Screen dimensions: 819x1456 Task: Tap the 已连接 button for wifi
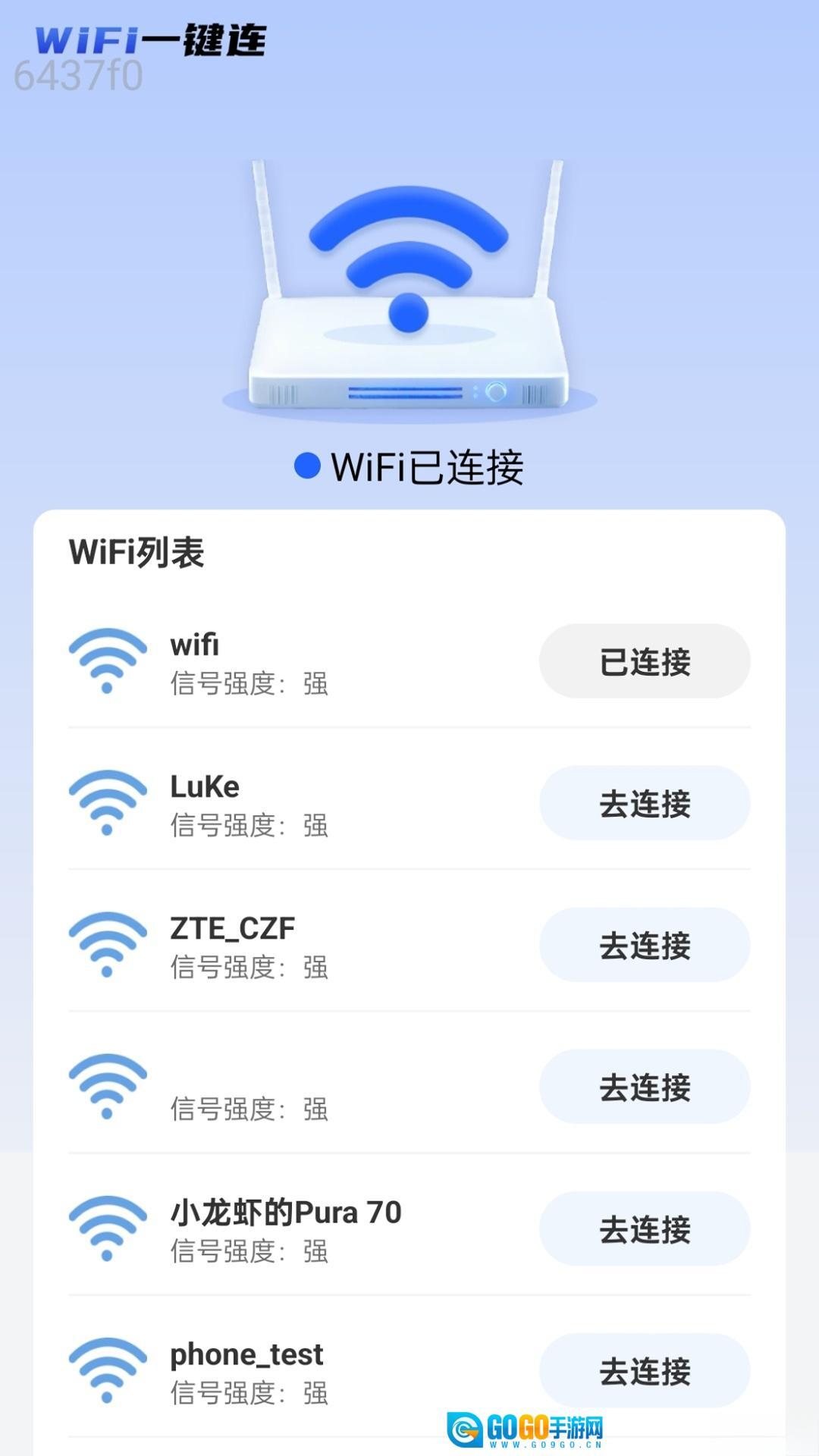point(645,661)
